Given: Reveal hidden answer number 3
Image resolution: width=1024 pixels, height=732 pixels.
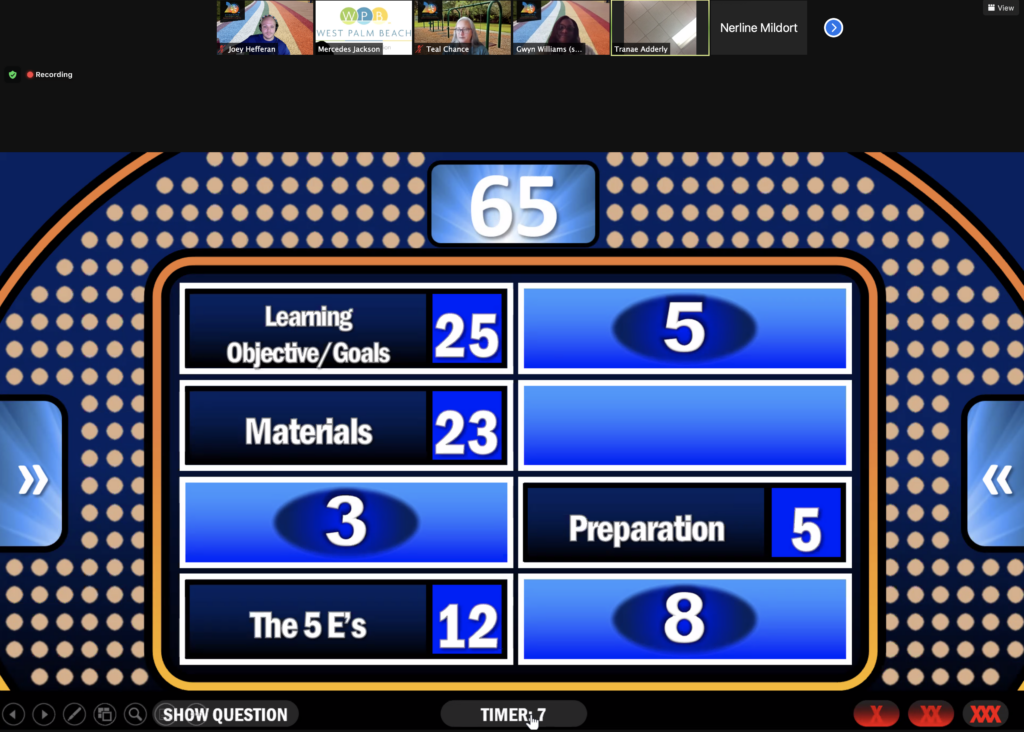Looking at the screenshot, I should [346, 523].
